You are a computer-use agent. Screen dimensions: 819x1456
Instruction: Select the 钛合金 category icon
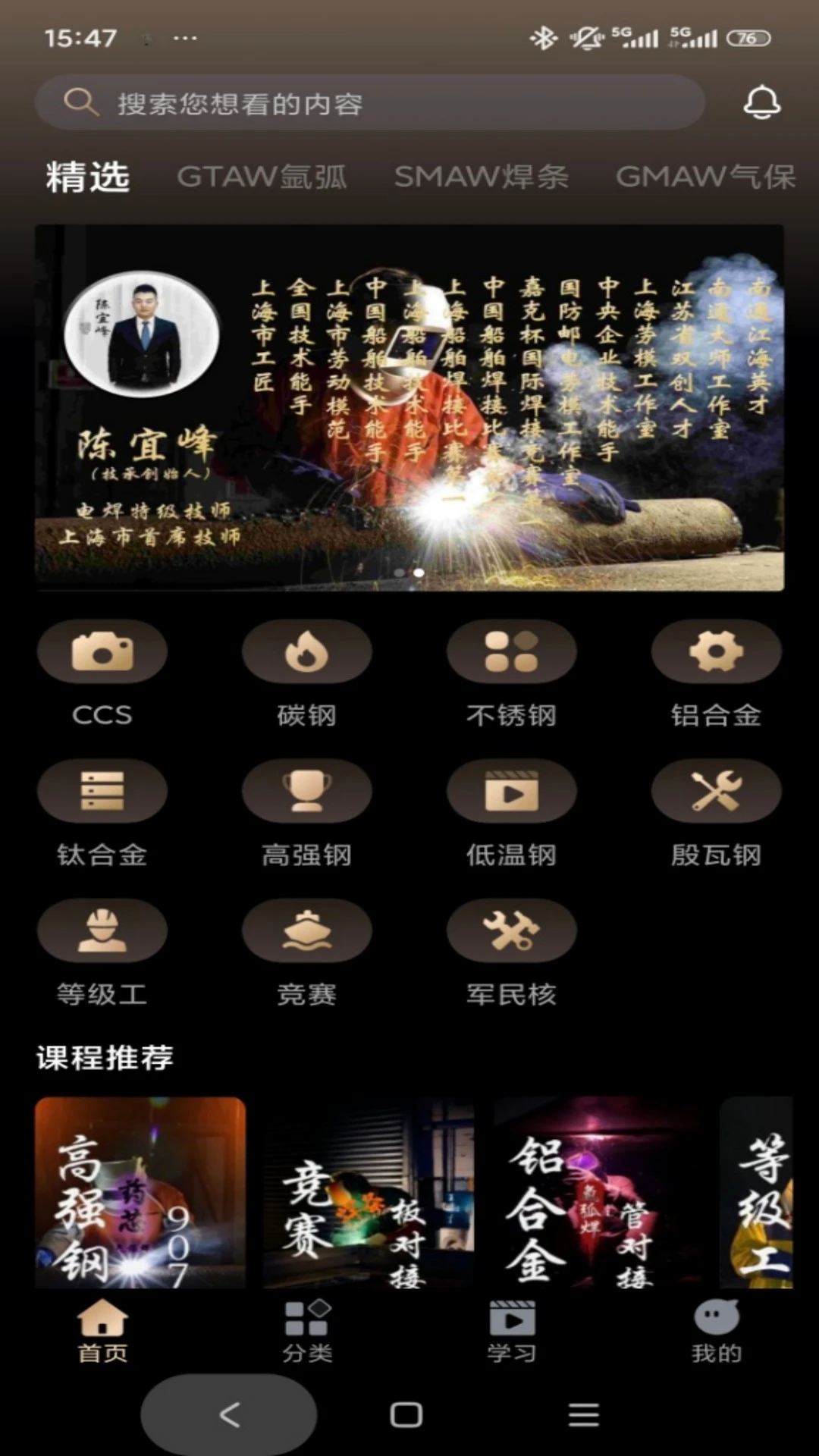point(102,791)
